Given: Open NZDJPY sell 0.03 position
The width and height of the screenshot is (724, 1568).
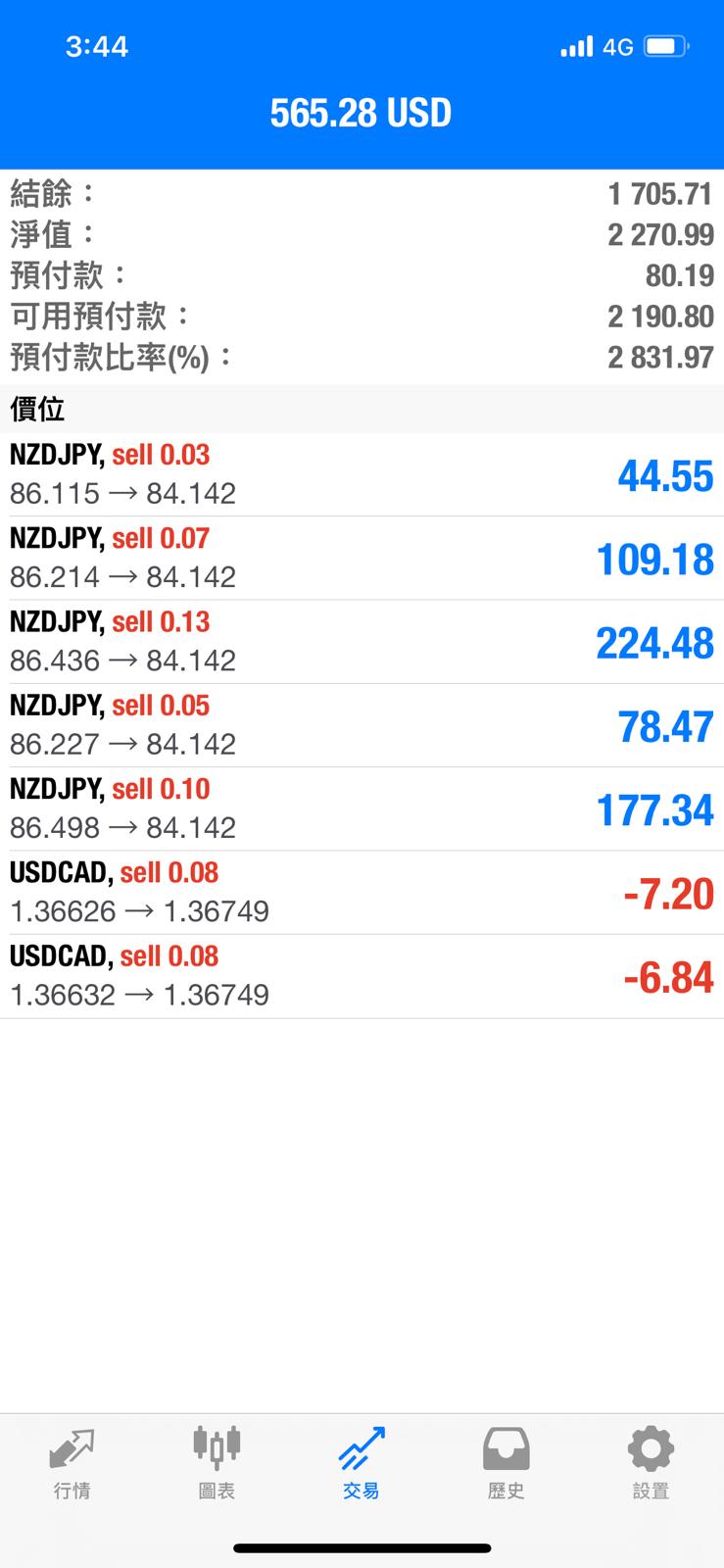Looking at the screenshot, I should click(x=362, y=474).
